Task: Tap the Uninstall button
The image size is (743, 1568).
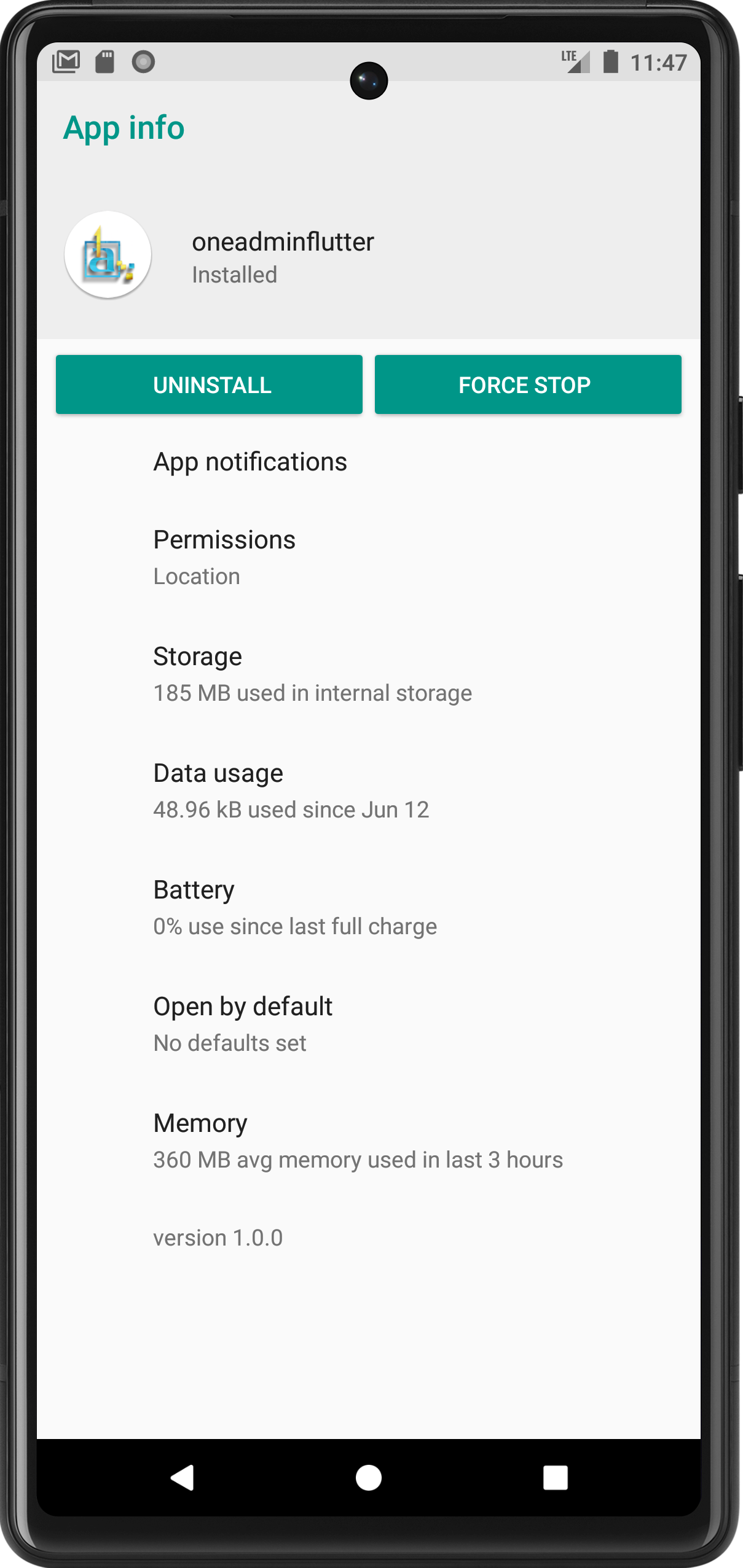Action: pos(209,384)
